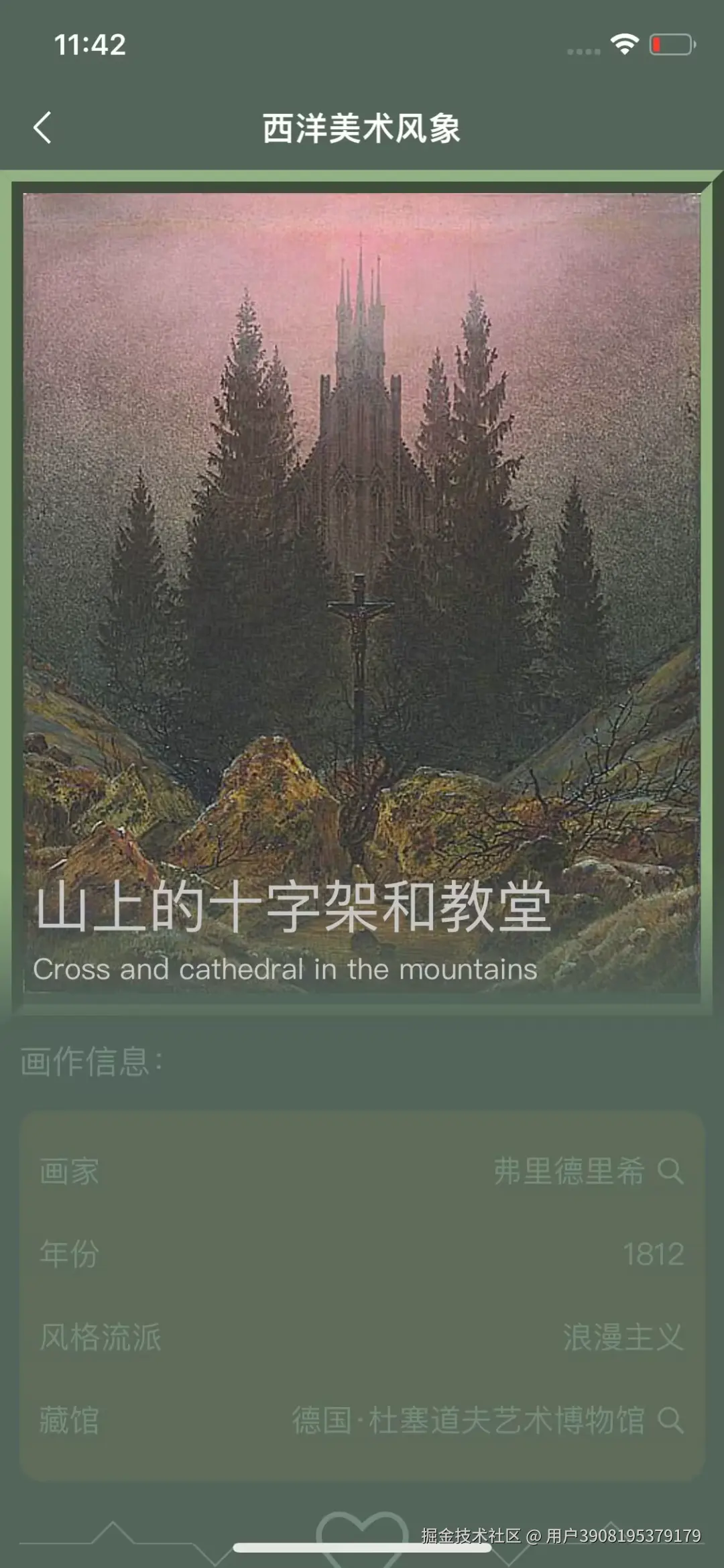
Task: Tap the clock showing 11:42
Action: (88, 46)
